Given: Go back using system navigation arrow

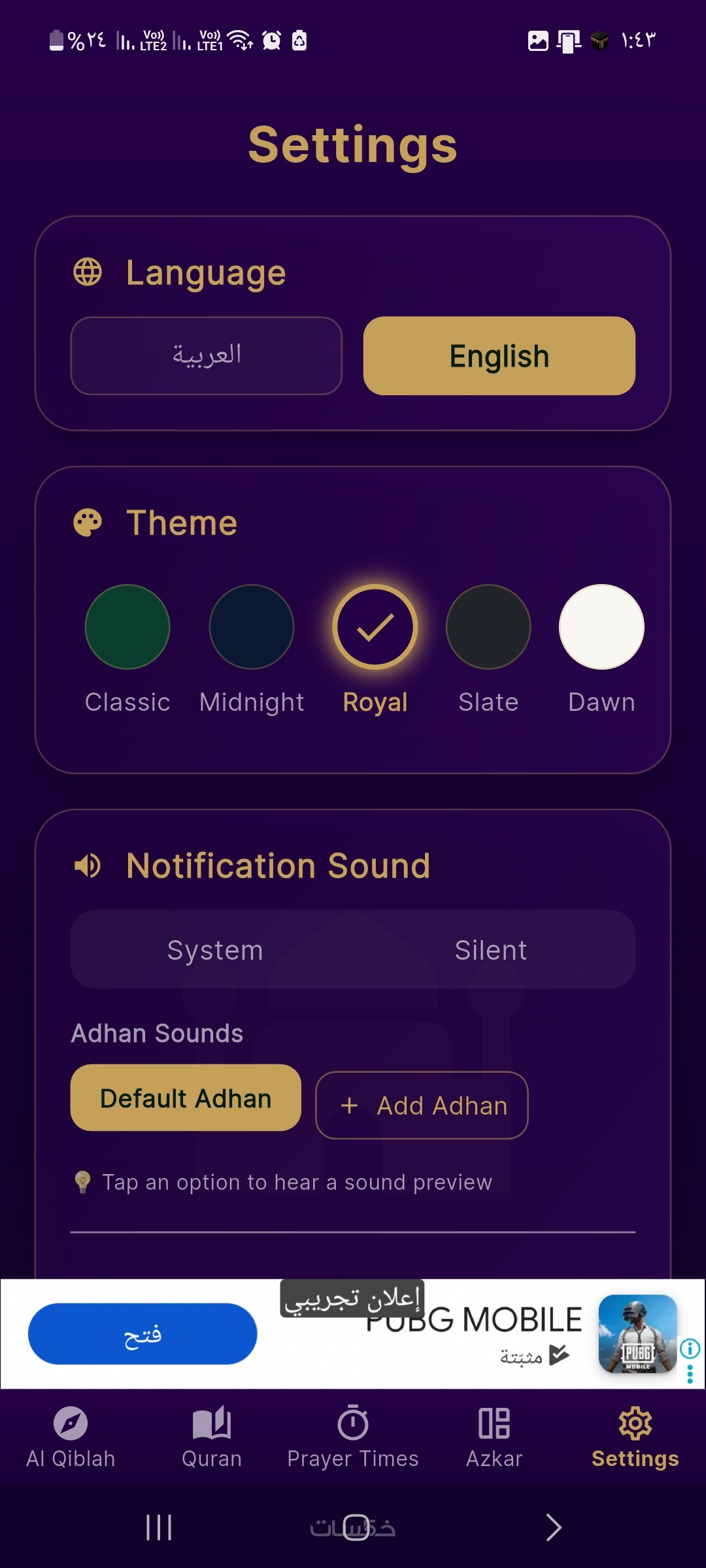Looking at the screenshot, I should click(553, 1527).
